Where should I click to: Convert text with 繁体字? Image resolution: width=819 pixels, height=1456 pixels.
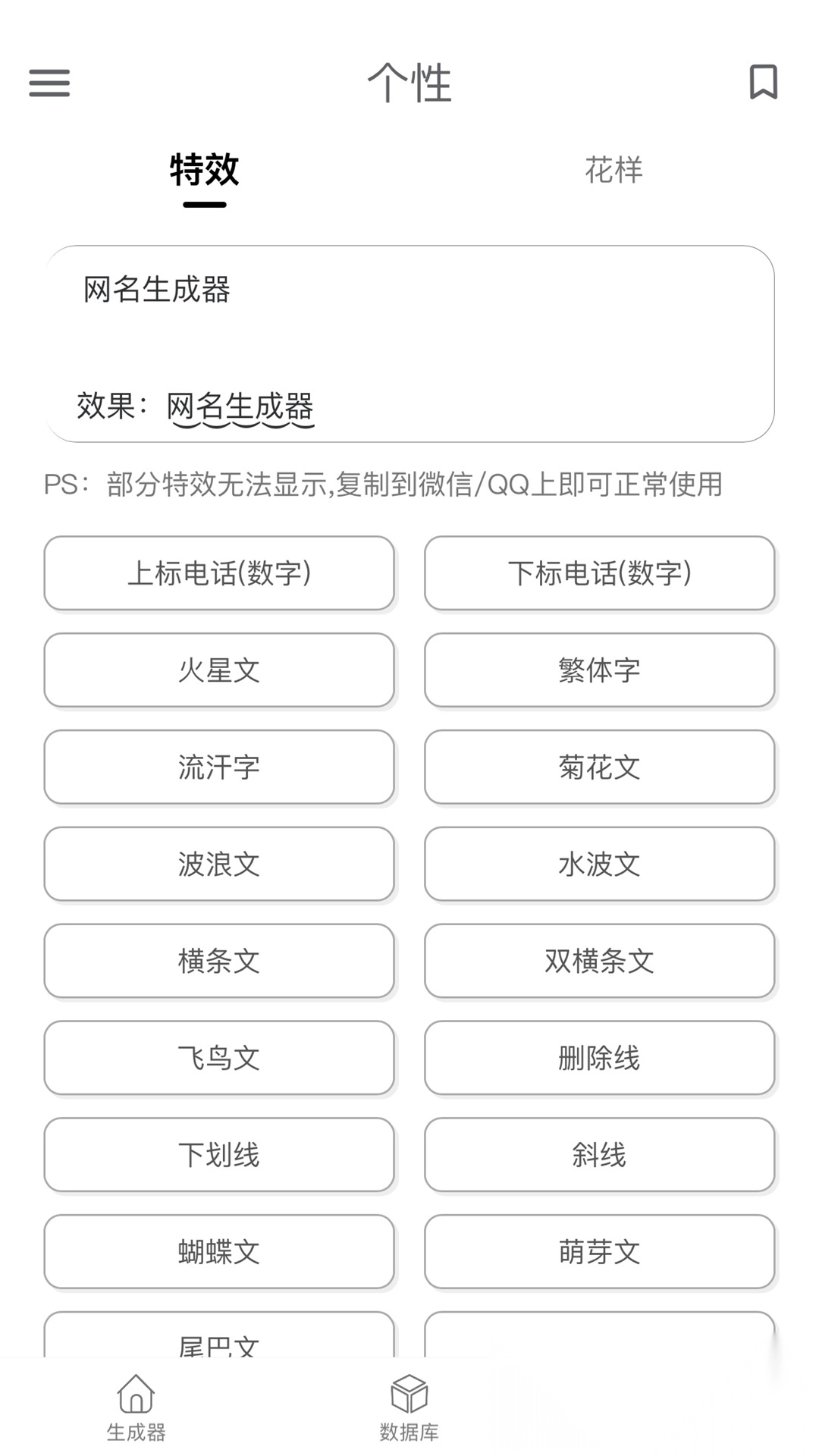[x=599, y=670]
